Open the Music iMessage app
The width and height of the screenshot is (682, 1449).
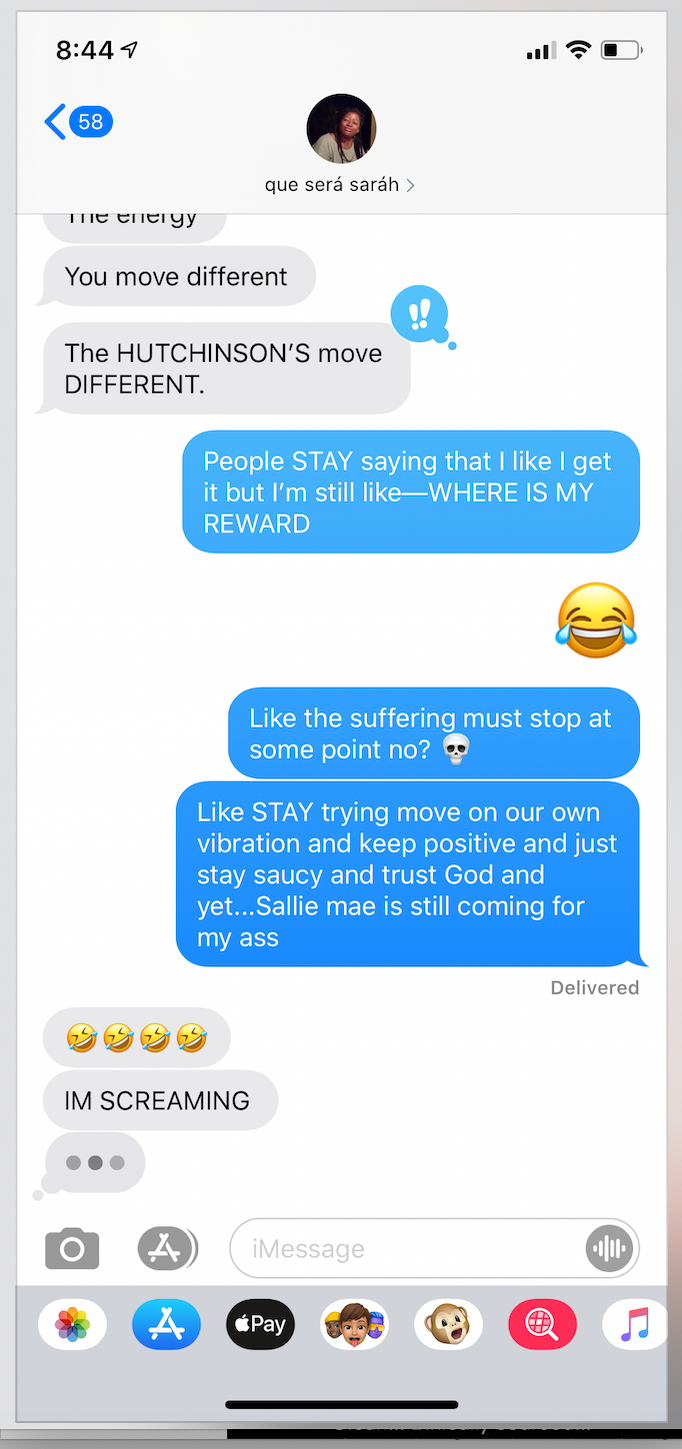[x=634, y=1324]
